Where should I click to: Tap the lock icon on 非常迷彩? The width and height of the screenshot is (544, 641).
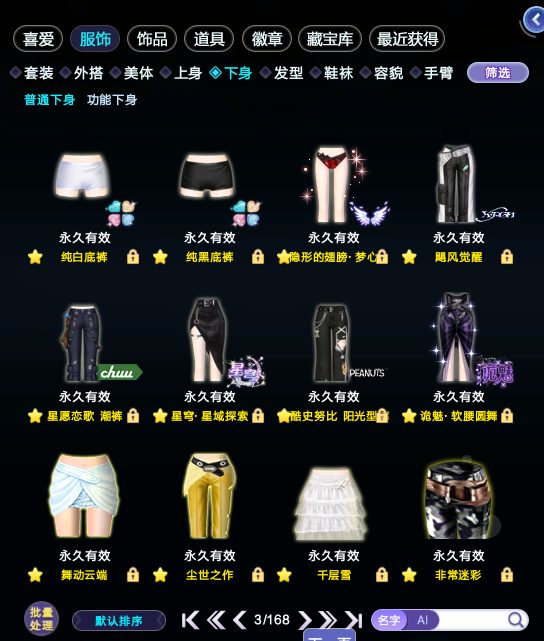507,575
